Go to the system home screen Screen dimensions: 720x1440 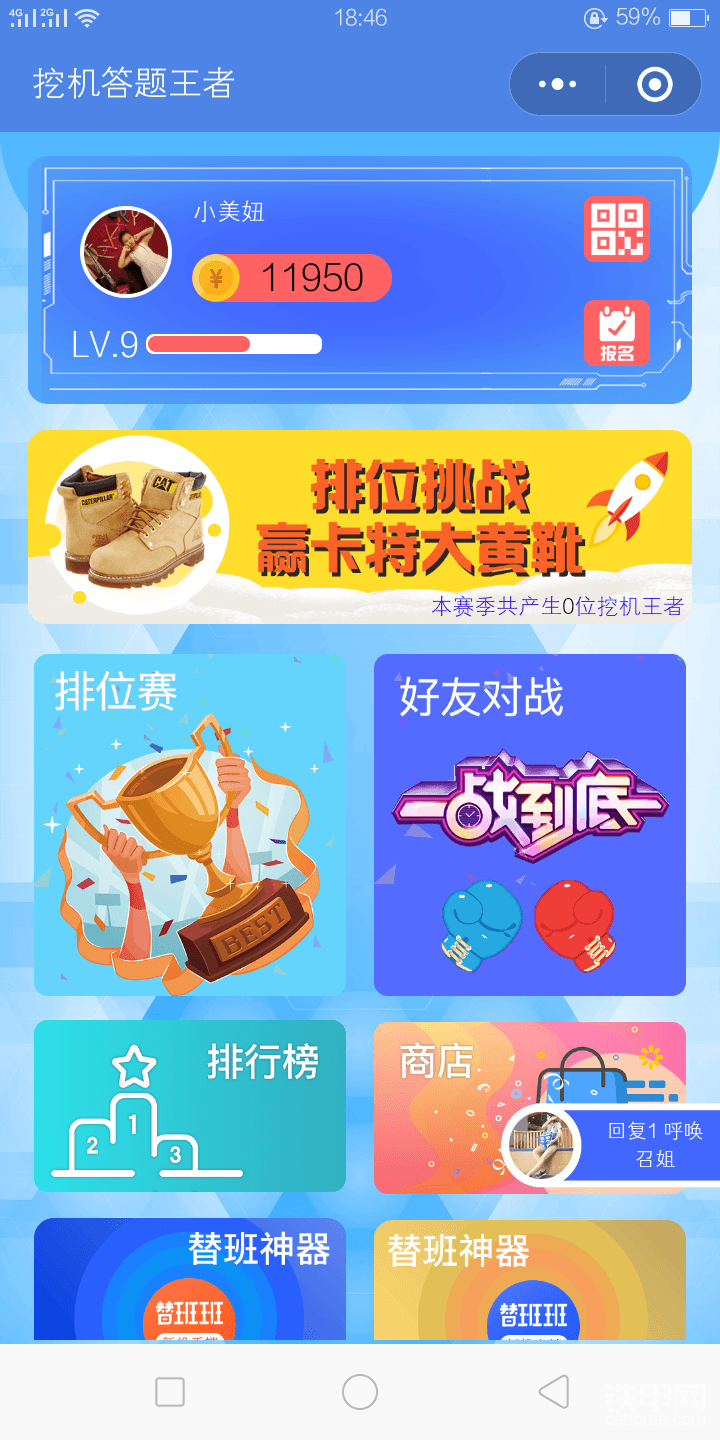pyautogui.click(x=360, y=1391)
